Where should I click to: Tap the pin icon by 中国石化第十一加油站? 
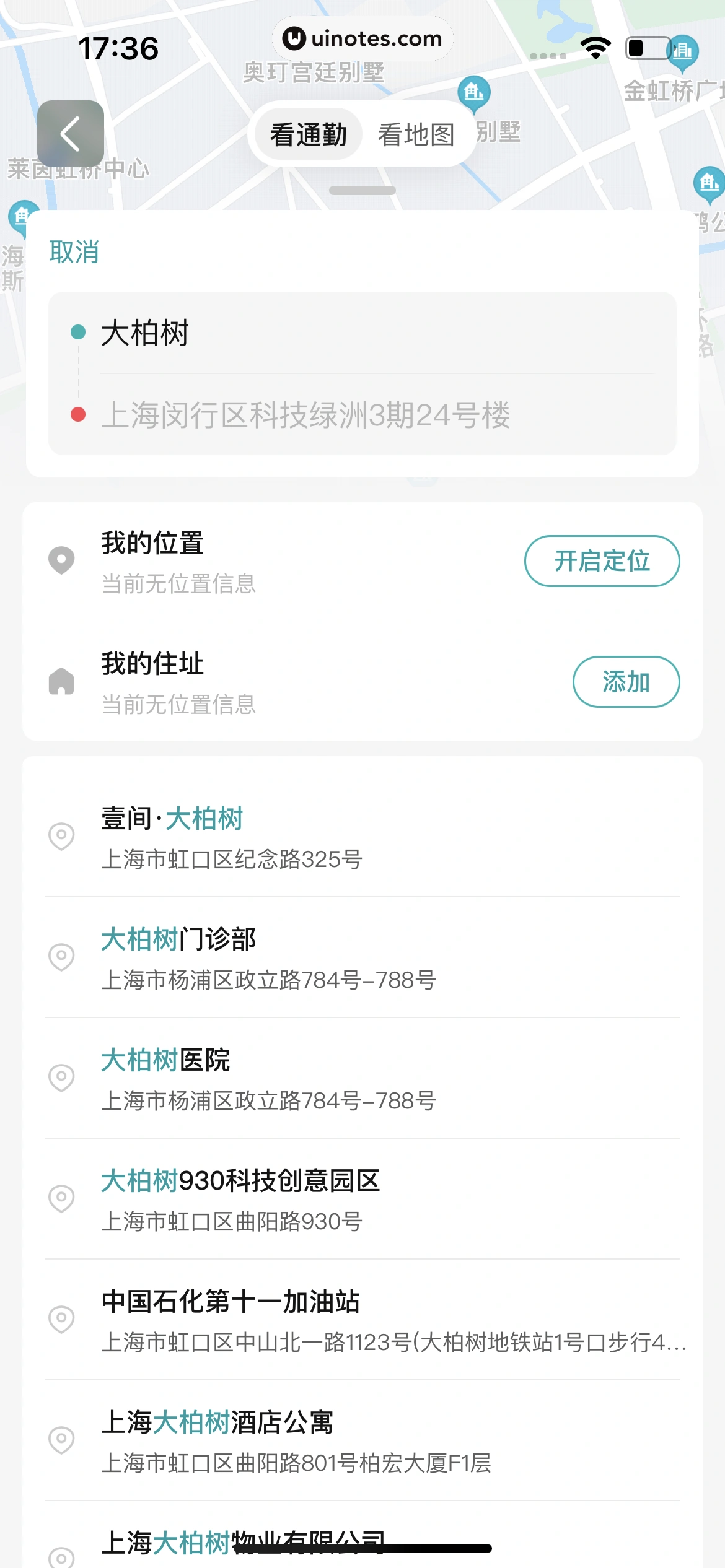pyautogui.click(x=61, y=1318)
